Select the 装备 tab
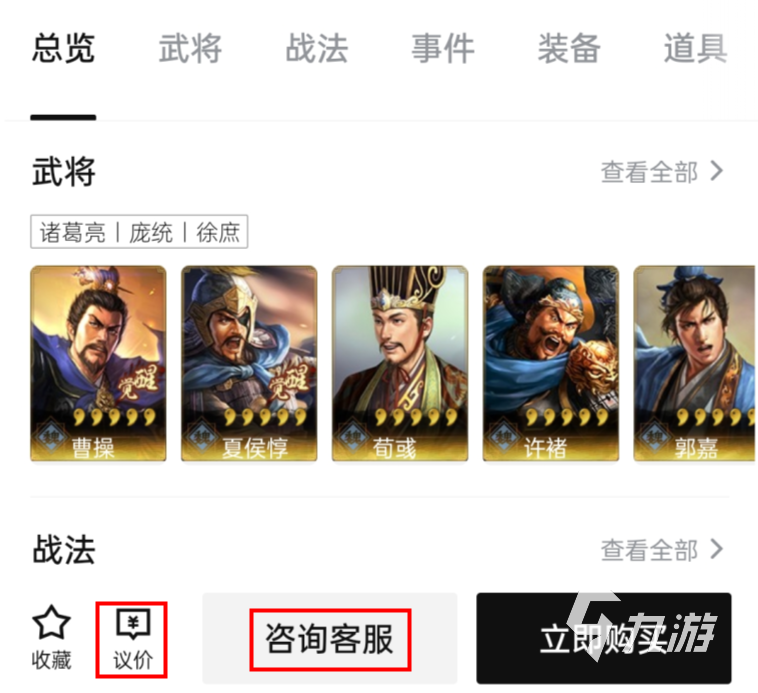758x693 pixels. pyautogui.click(x=569, y=48)
